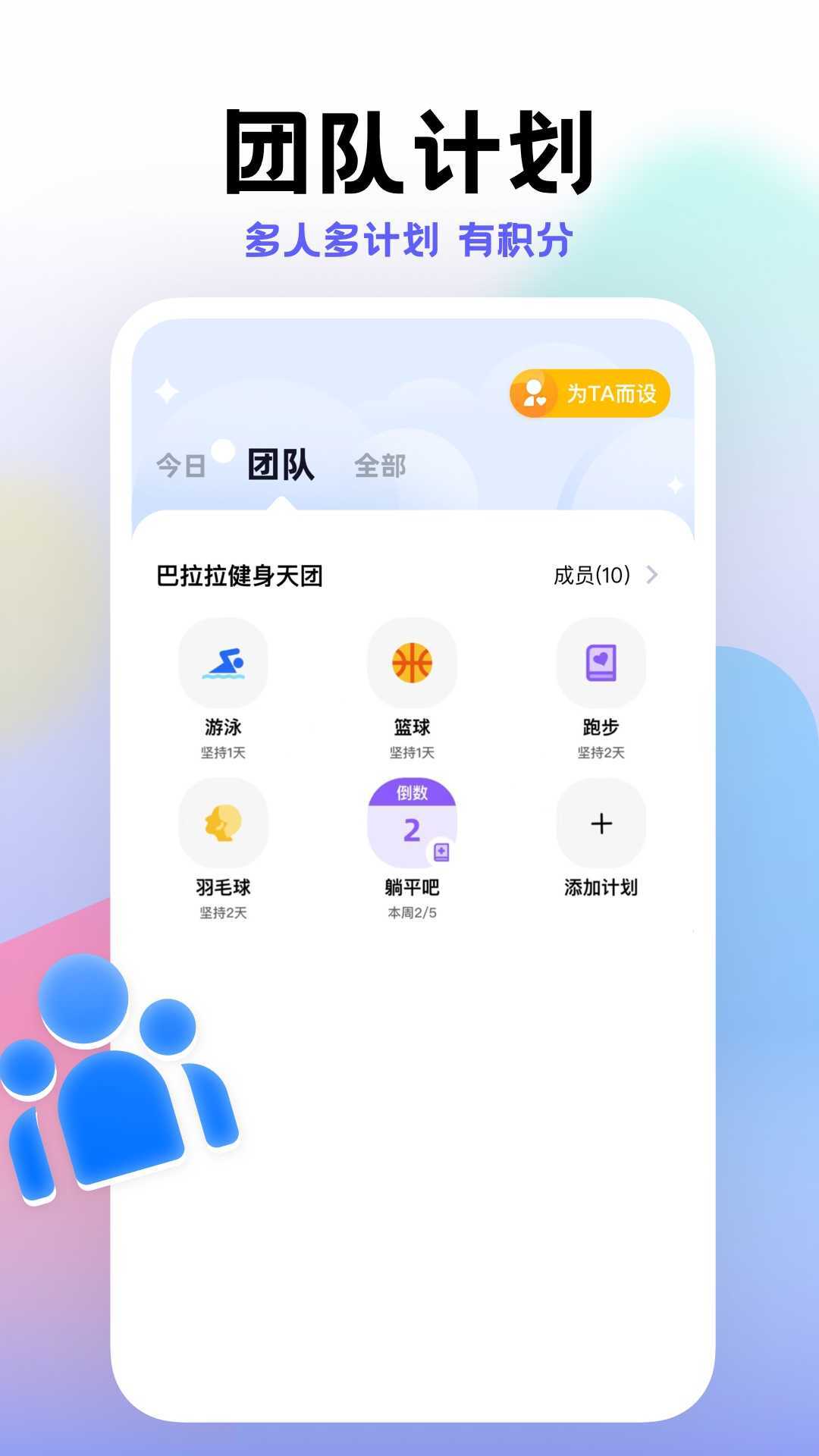
Task: Click the person icon on 为TA而设 badge
Action: tap(535, 393)
